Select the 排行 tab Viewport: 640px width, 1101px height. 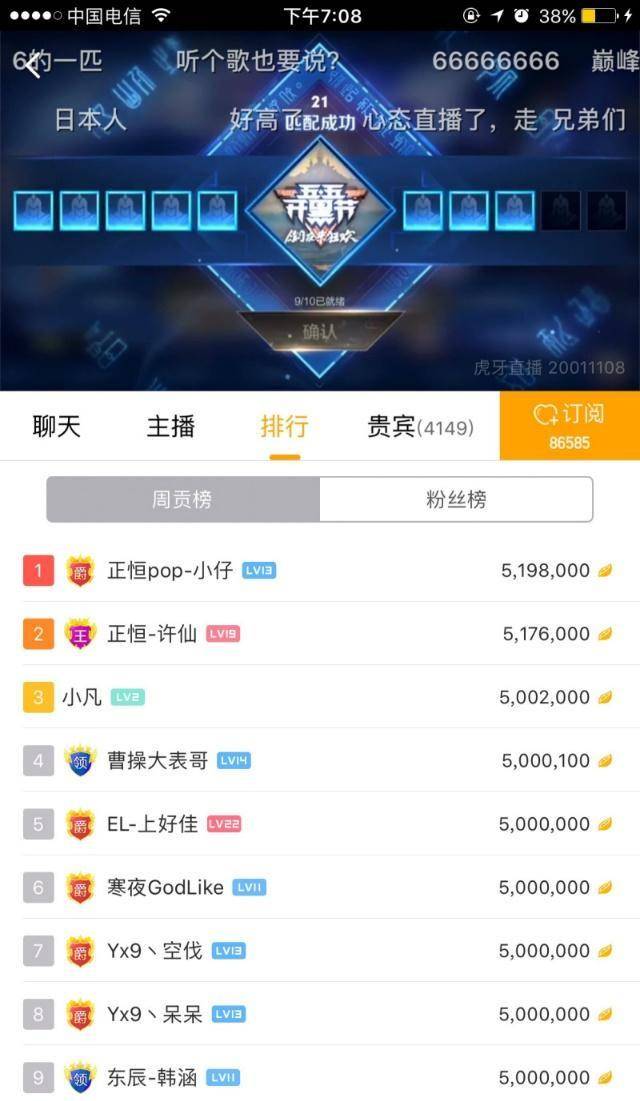284,426
